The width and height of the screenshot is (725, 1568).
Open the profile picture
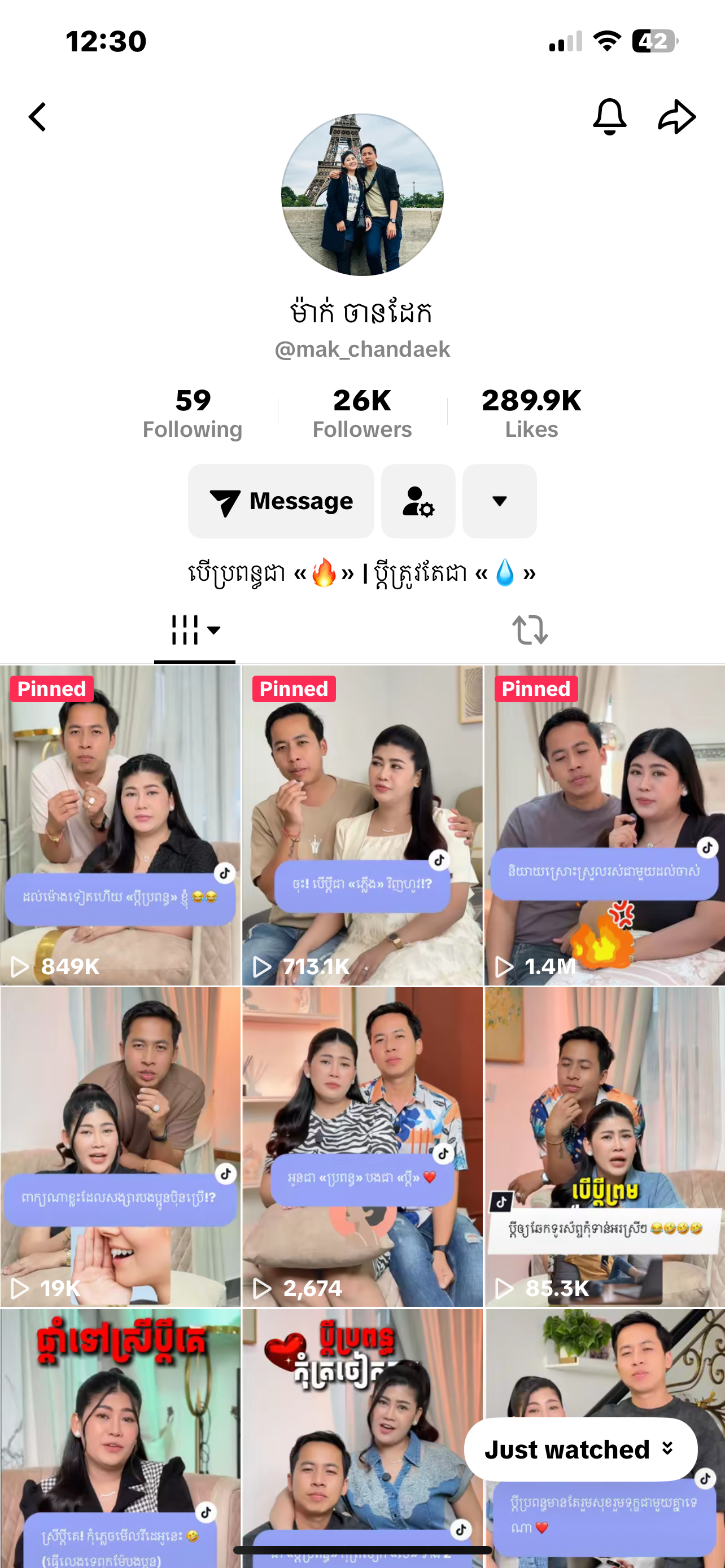(x=362, y=195)
